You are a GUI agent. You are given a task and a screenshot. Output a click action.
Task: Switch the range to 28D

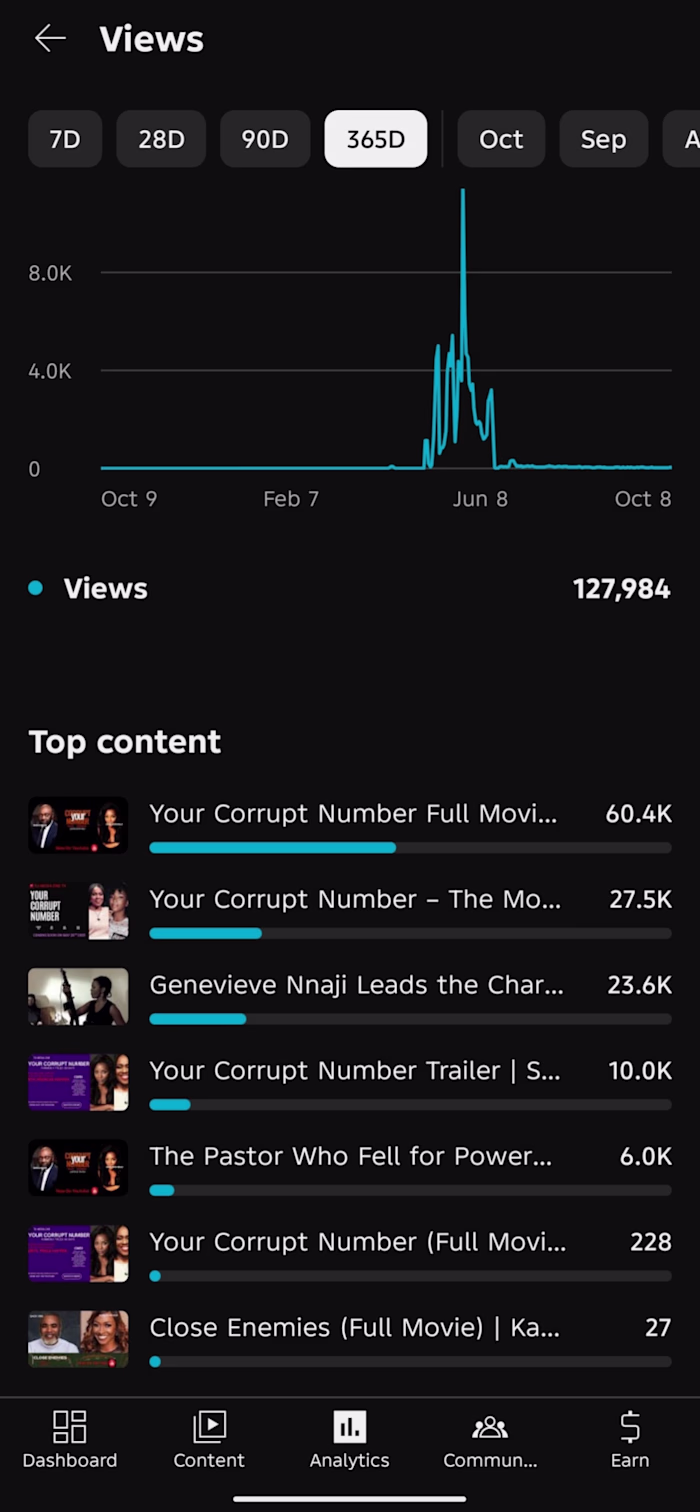[161, 139]
